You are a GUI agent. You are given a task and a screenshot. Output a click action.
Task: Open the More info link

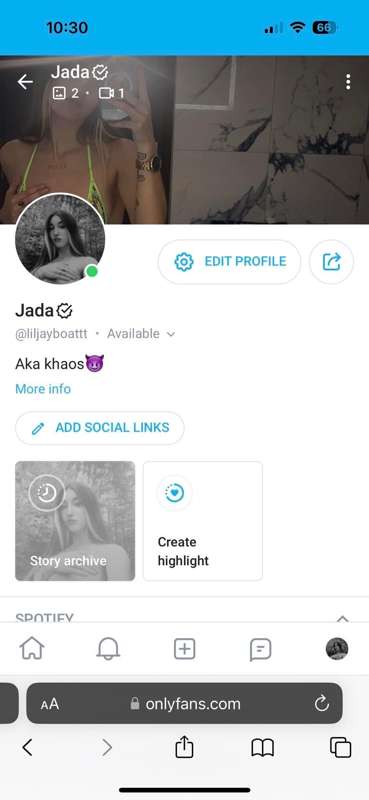point(43,389)
